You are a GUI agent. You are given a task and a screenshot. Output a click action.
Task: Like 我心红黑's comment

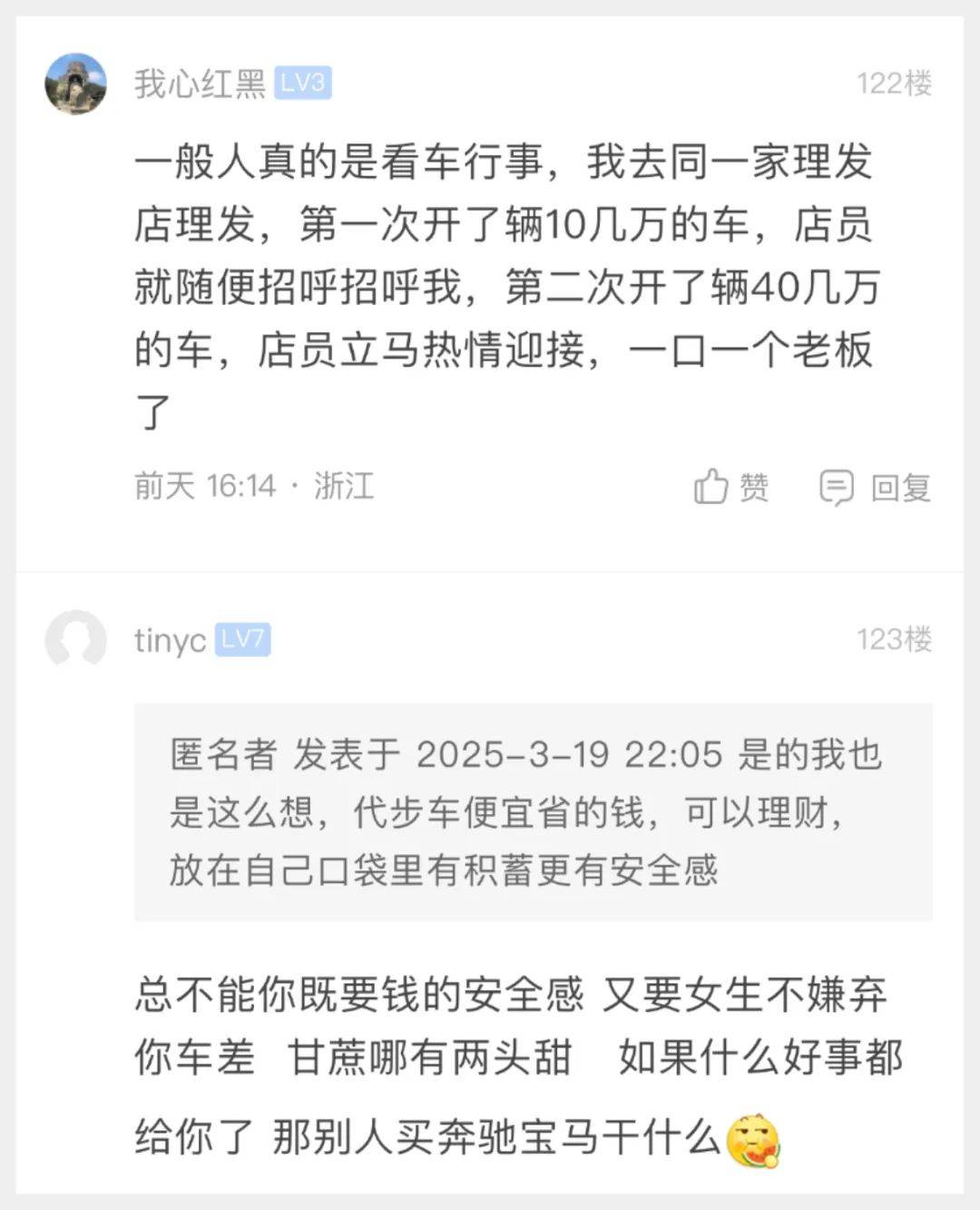(x=730, y=487)
